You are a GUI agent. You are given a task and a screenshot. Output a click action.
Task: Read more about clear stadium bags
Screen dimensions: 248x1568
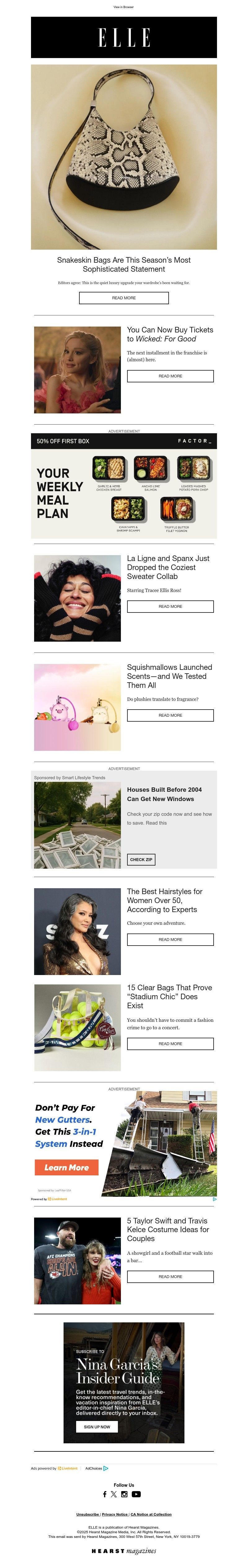coord(170,1043)
